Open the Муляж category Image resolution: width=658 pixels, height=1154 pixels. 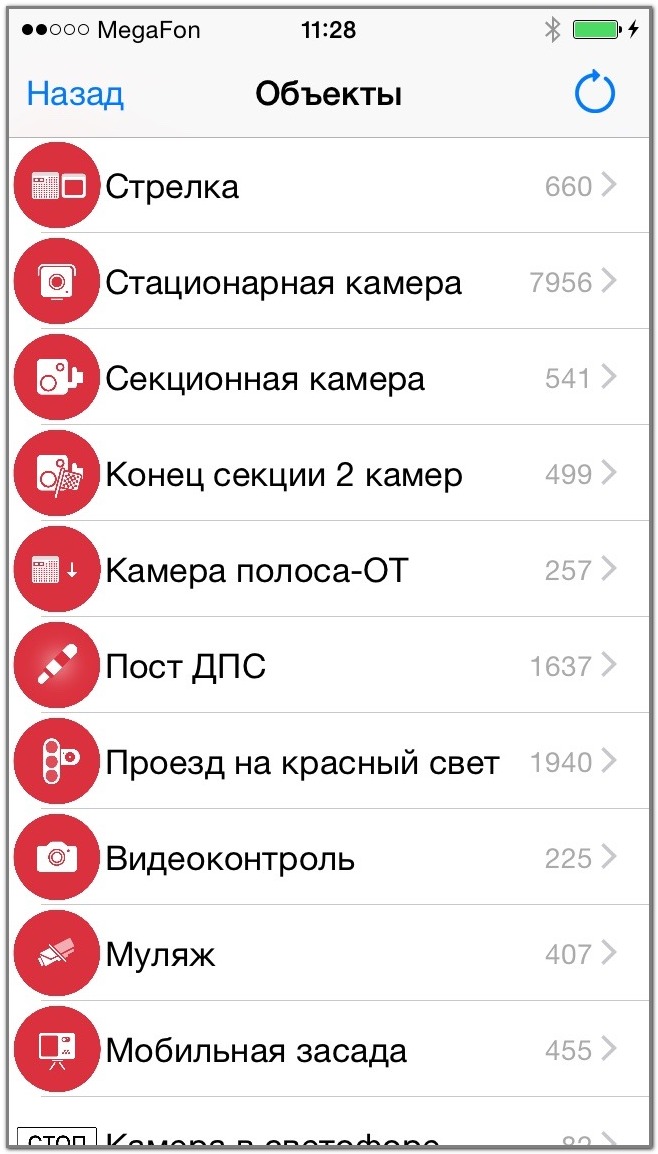pyautogui.click(x=330, y=955)
